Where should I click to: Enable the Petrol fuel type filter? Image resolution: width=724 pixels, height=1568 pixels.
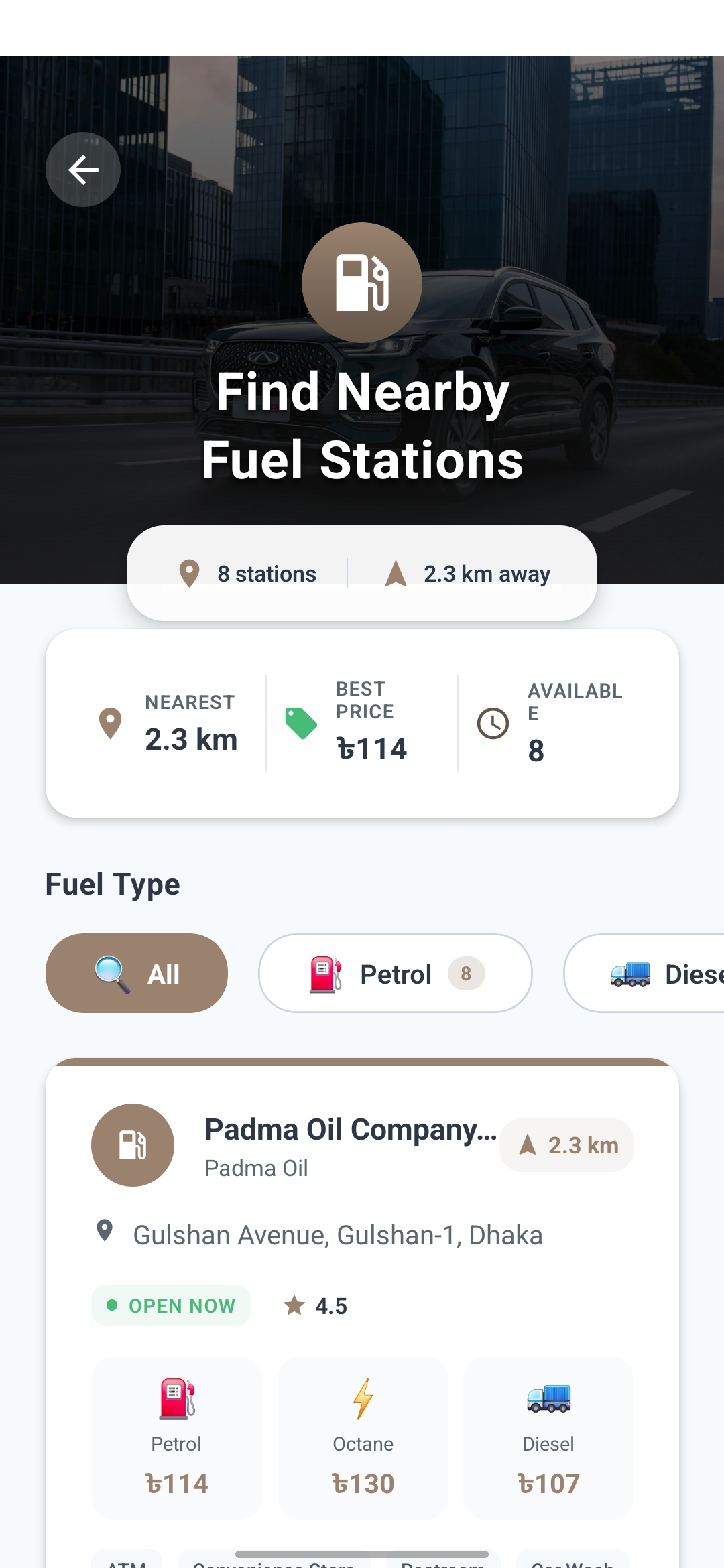pos(394,973)
